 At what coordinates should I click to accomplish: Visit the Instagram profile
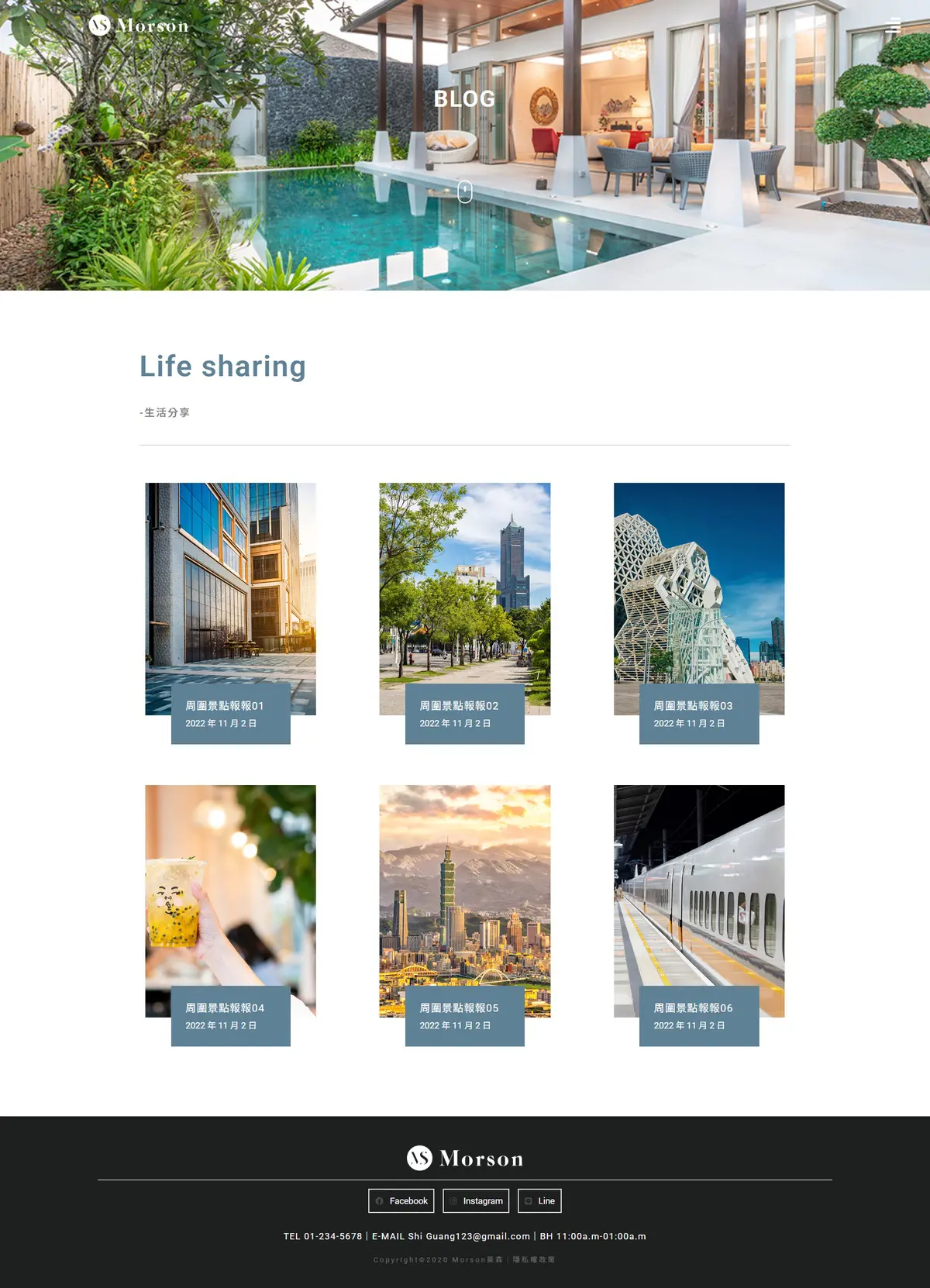click(476, 1200)
